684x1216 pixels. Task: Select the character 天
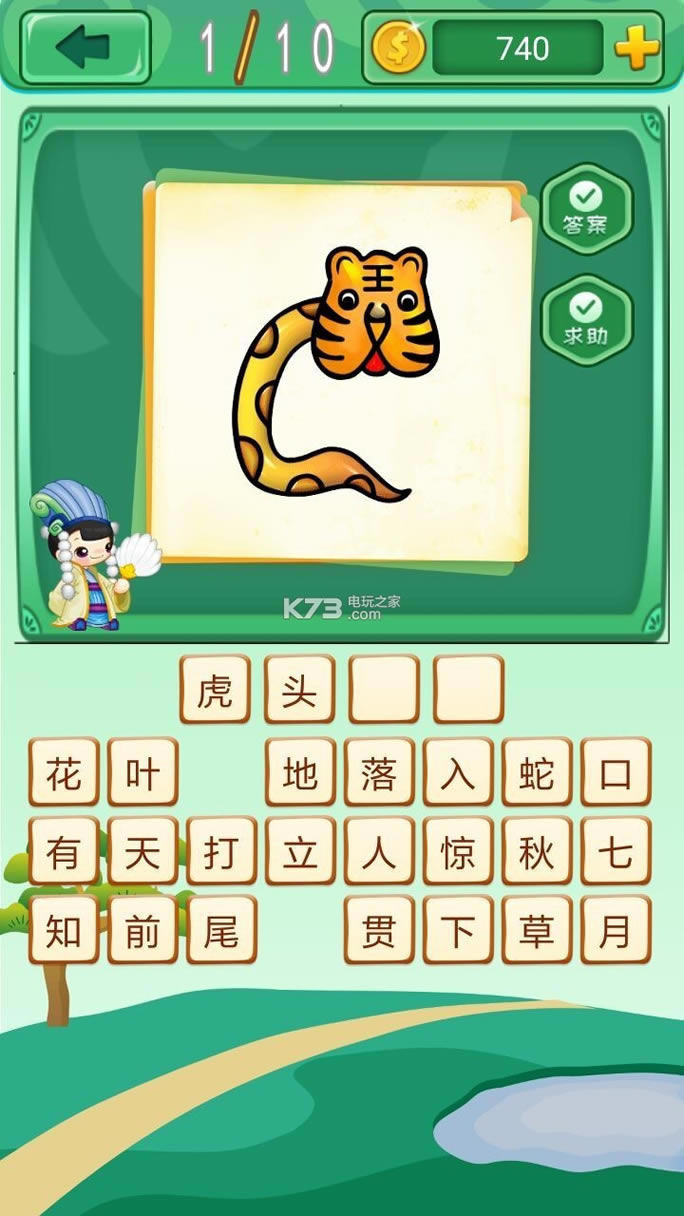pos(143,851)
